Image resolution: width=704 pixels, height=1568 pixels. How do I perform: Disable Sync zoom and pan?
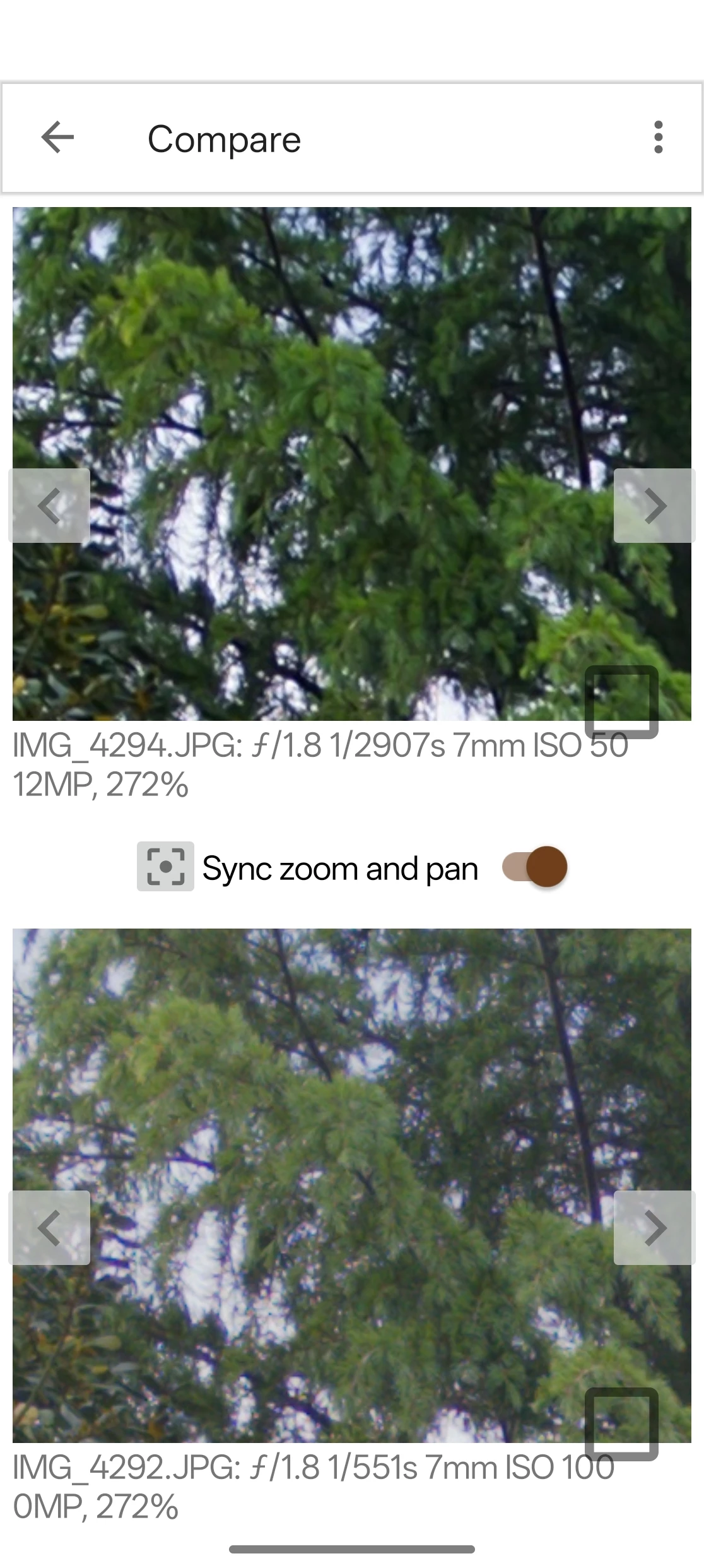(535, 867)
